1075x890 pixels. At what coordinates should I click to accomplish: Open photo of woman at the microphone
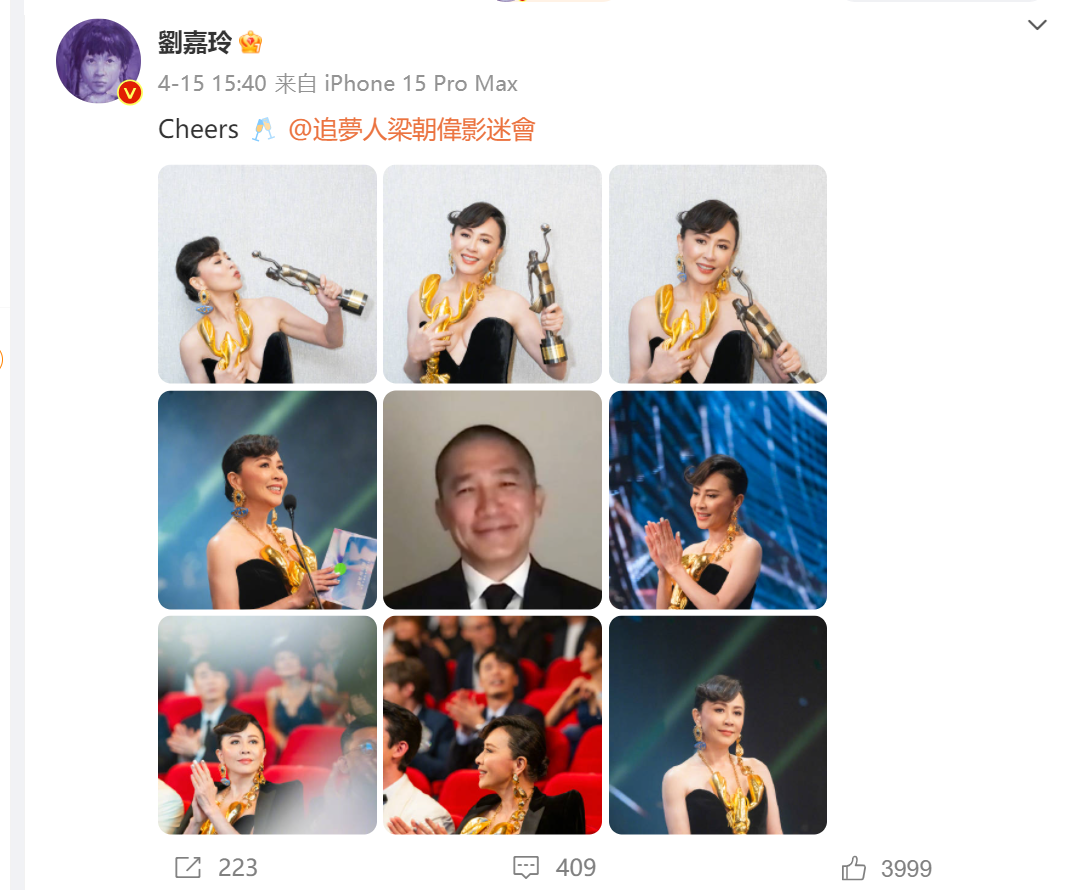(x=267, y=500)
